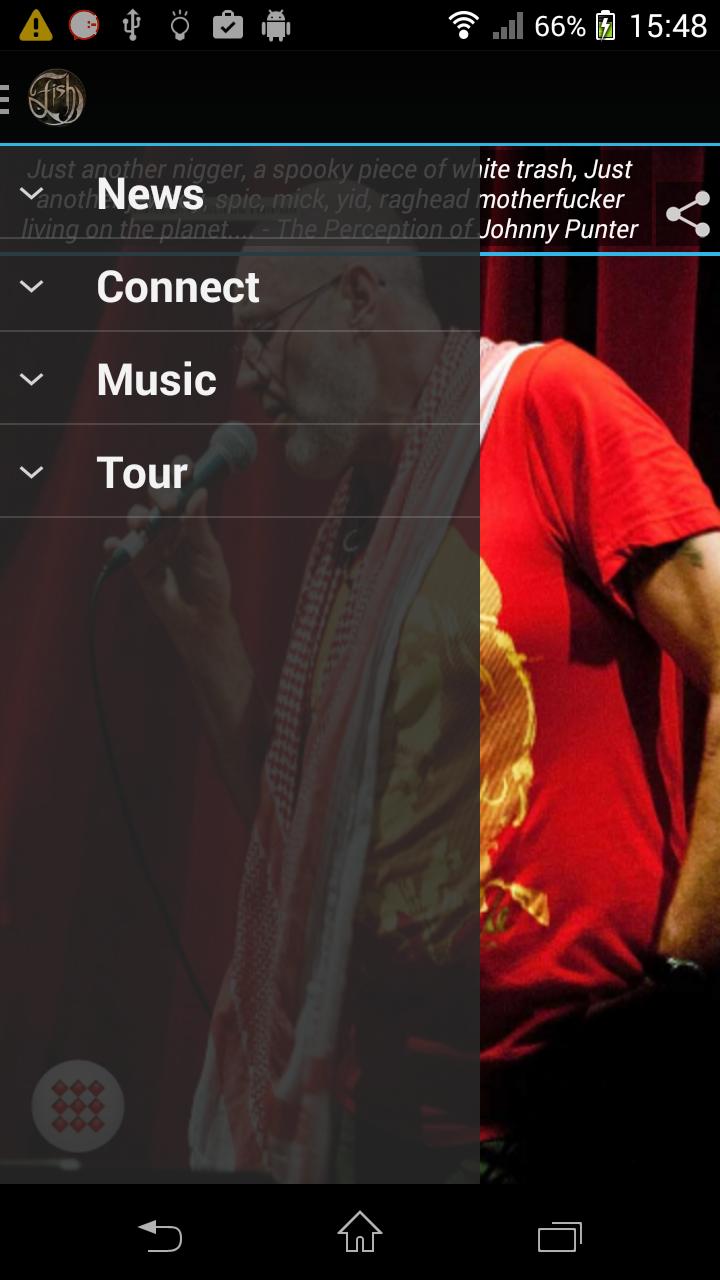Go back using the system back button
This screenshot has height=1280, width=720.
(x=160, y=1236)
